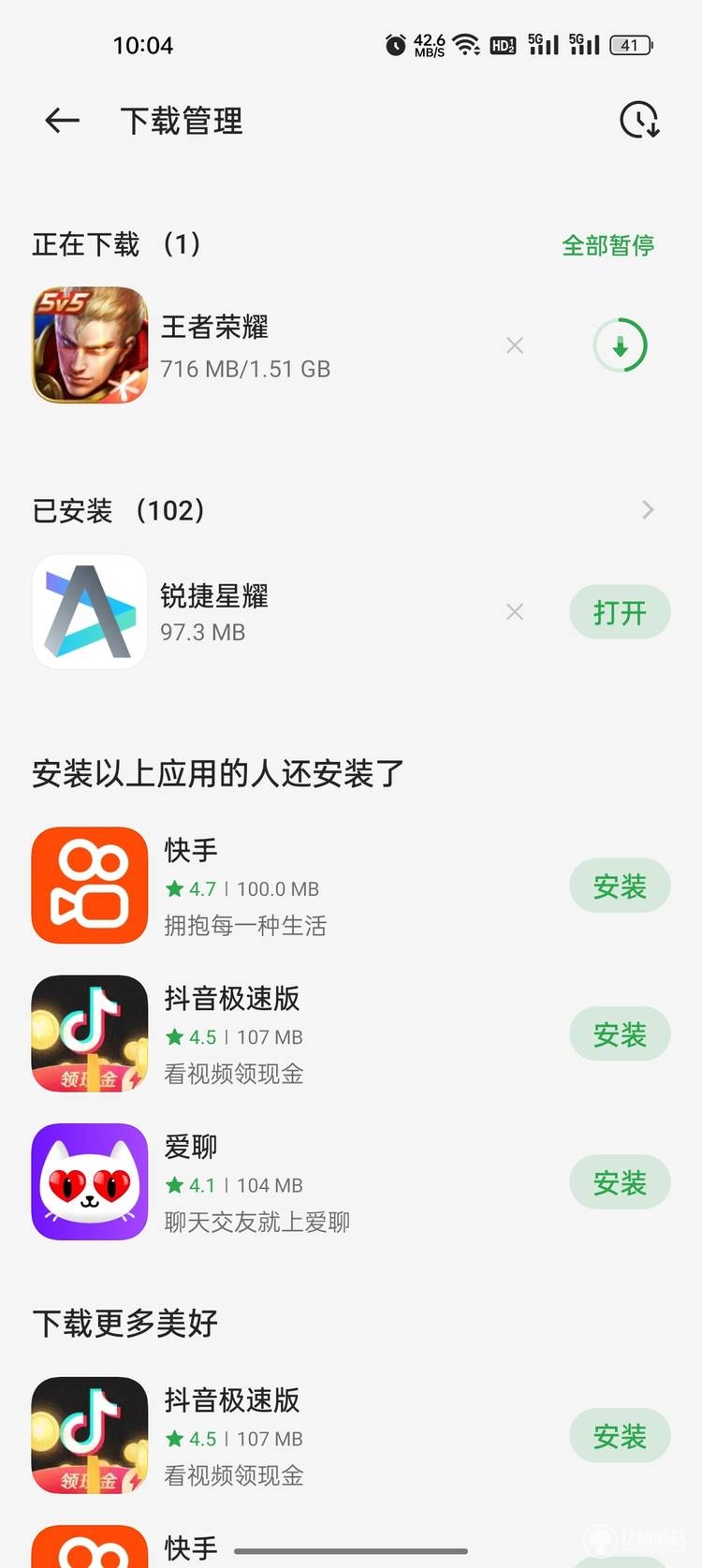Open 锐捷星耀 app details row
Screen dimensions: 702x1568
(213, 612)
